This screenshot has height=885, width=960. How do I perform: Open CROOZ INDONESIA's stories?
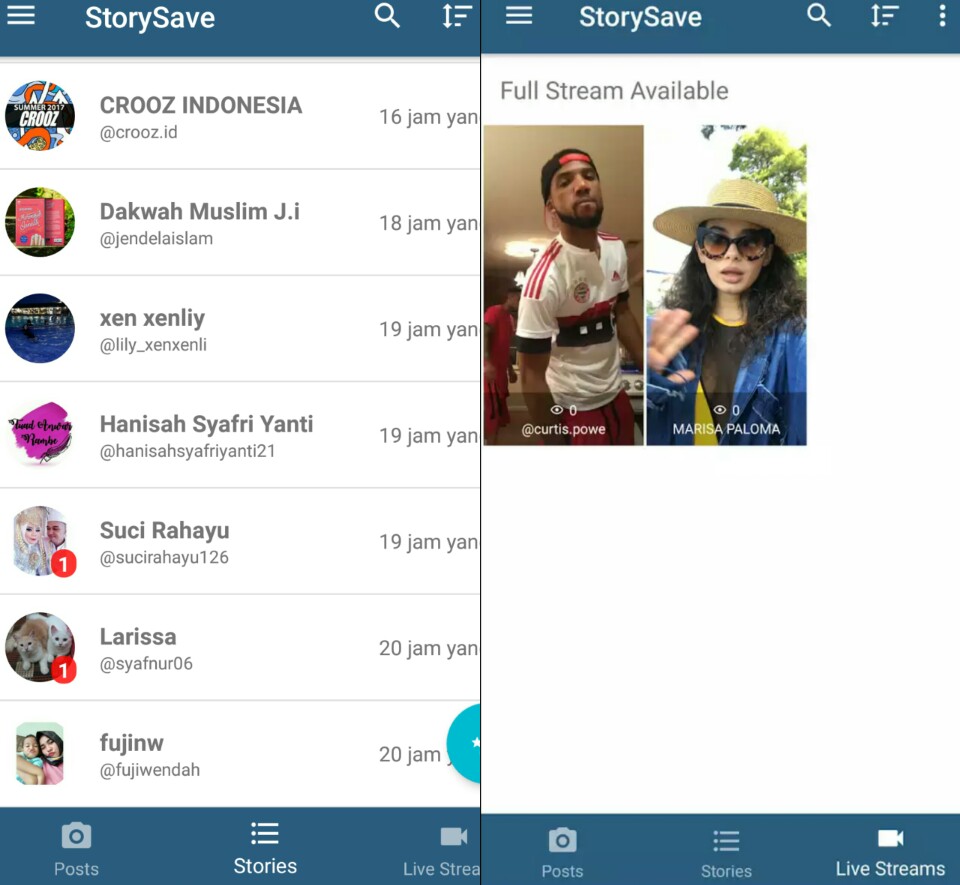pyautogui.click(x=240, y=116)
